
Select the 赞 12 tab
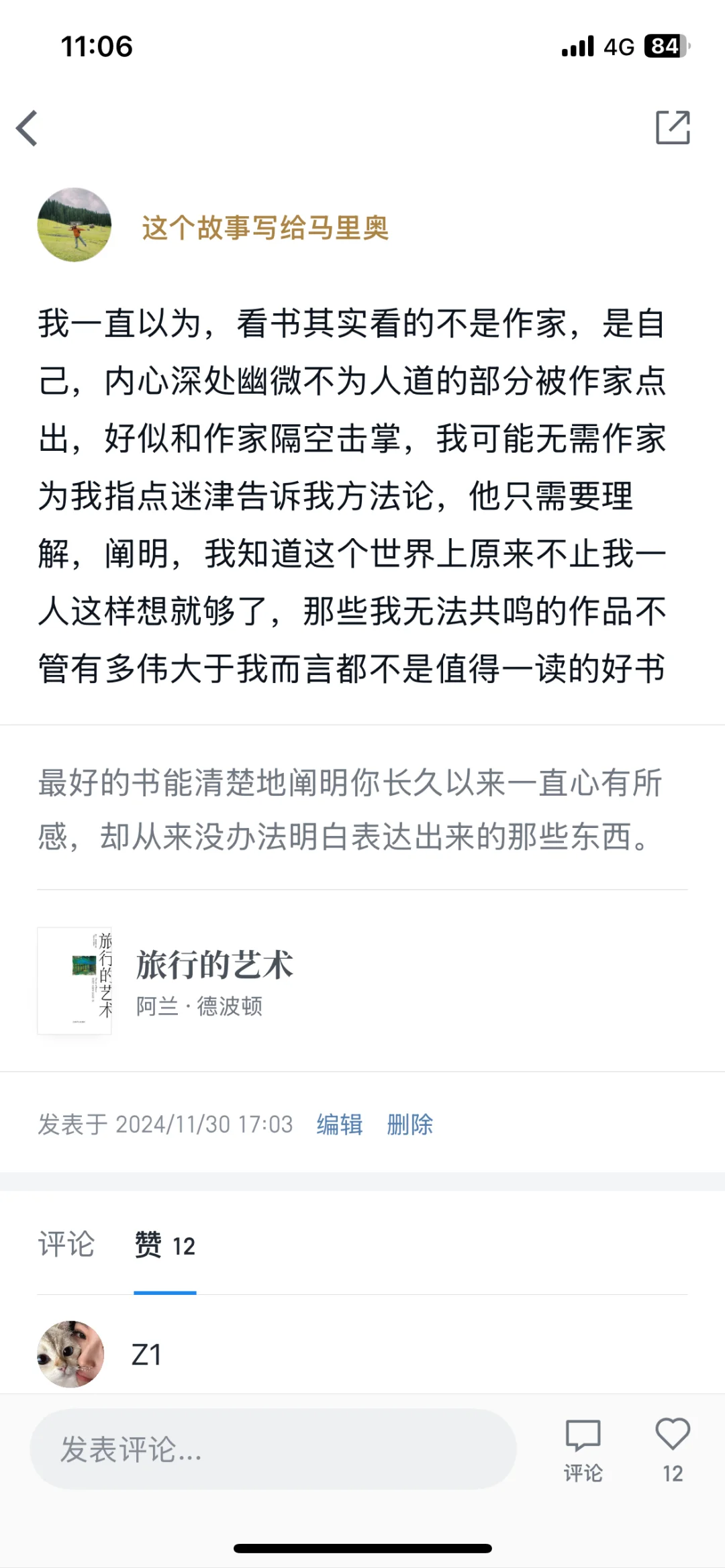165,1245
